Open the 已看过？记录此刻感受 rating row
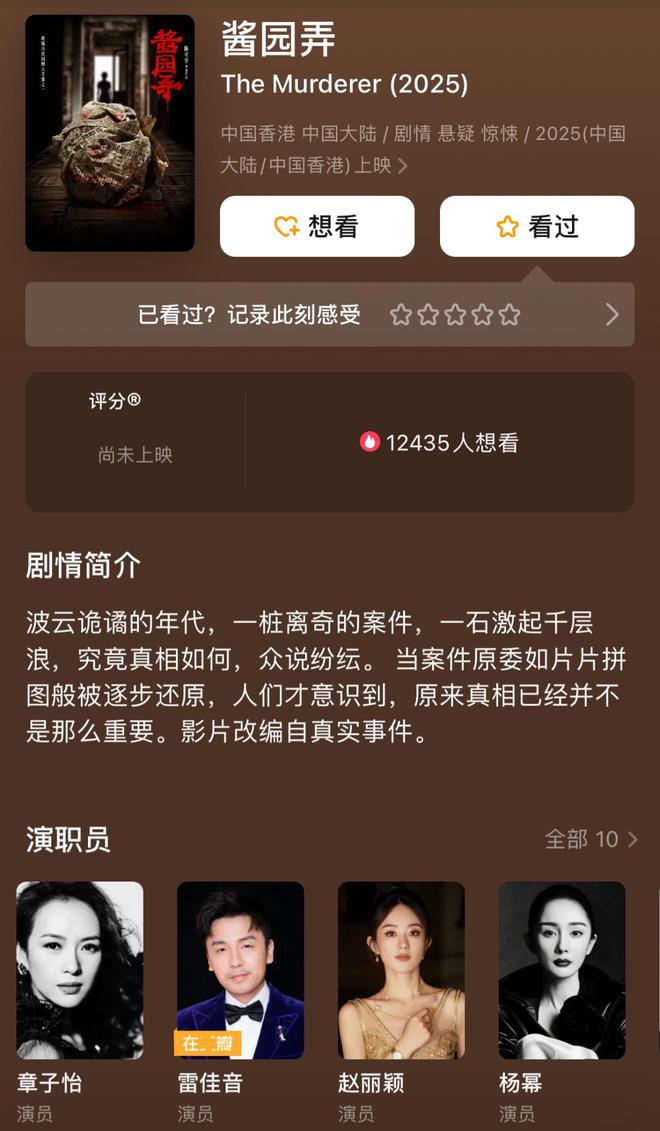Viewport: 660px width, 1131px height. 330,315
